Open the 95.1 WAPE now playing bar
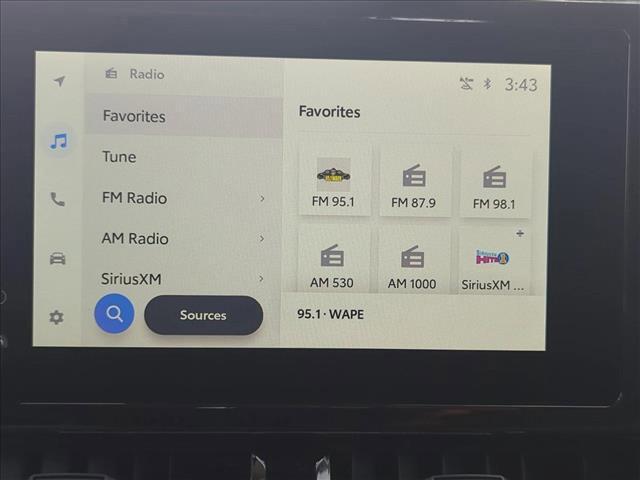The height and width of the screenshot is (480, 640). (412, 314)
